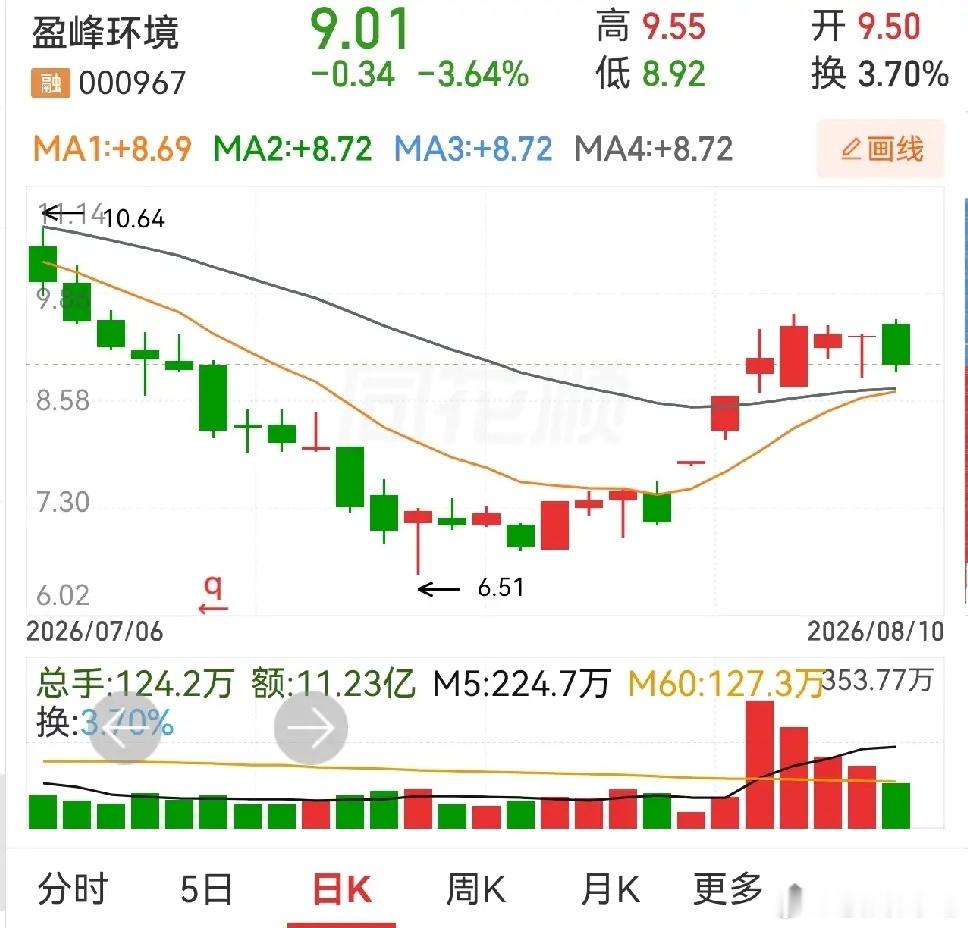The image size is (968, 928).
Task: Tap the left arrow over the volume chart
Action: click(126, 727)
